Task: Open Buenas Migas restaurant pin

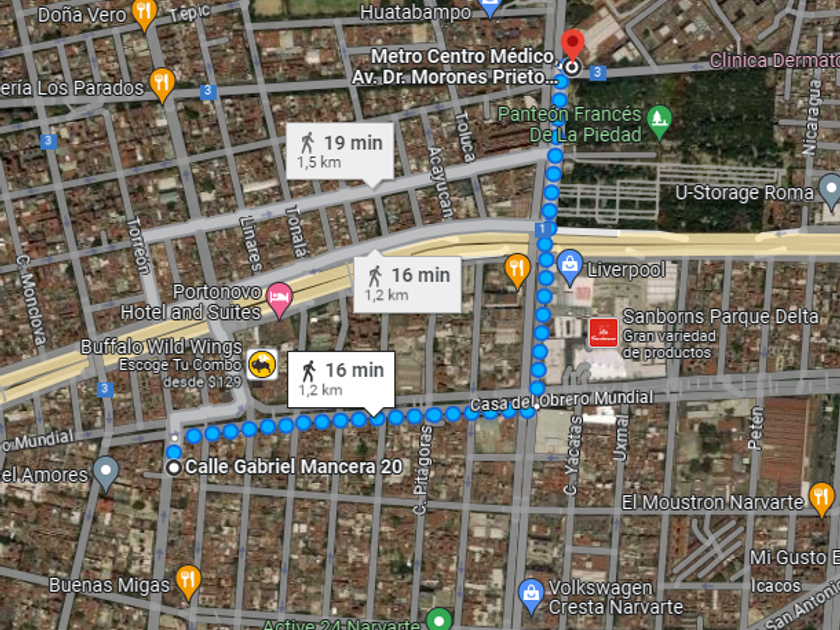Action: coord(187,578)
